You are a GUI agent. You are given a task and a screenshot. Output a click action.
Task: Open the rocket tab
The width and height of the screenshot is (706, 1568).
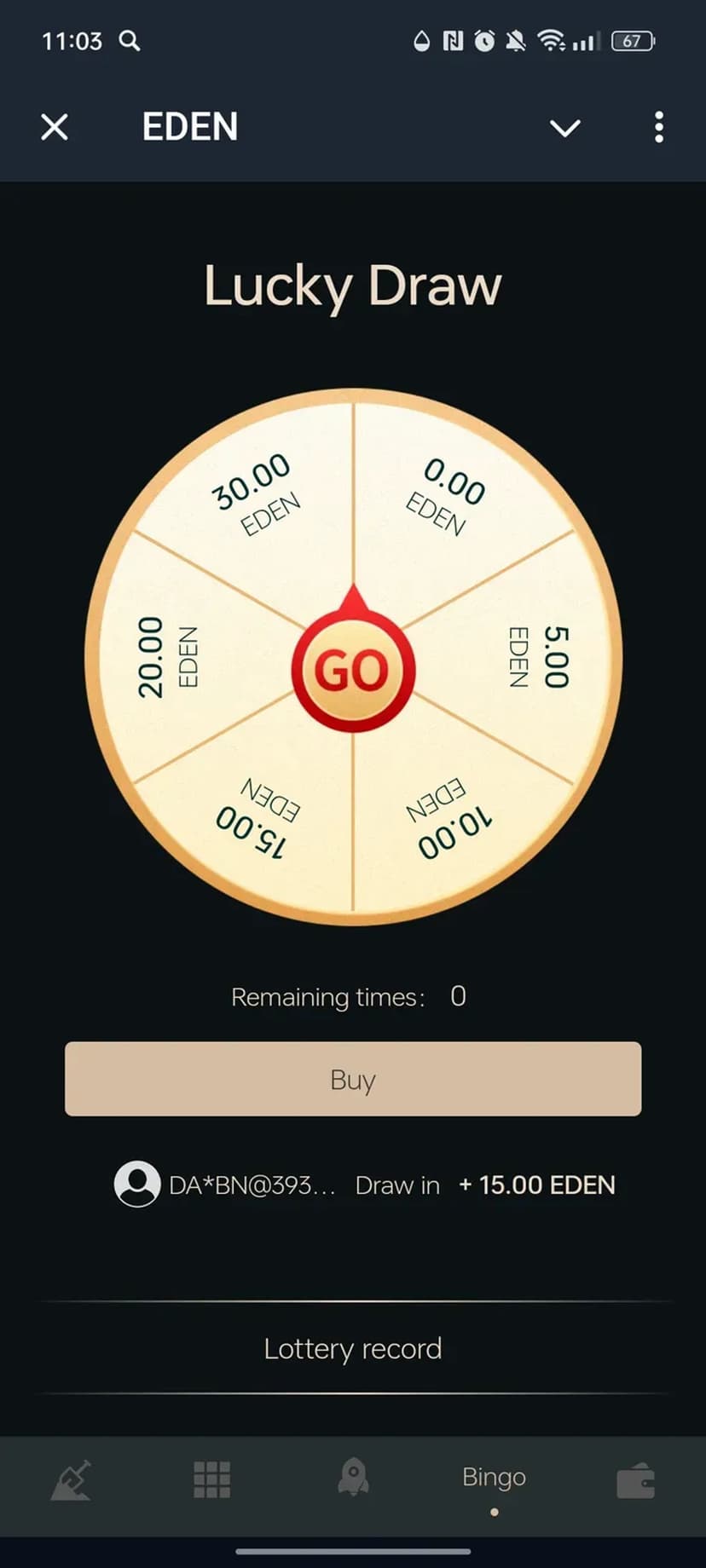[353, 1477]
